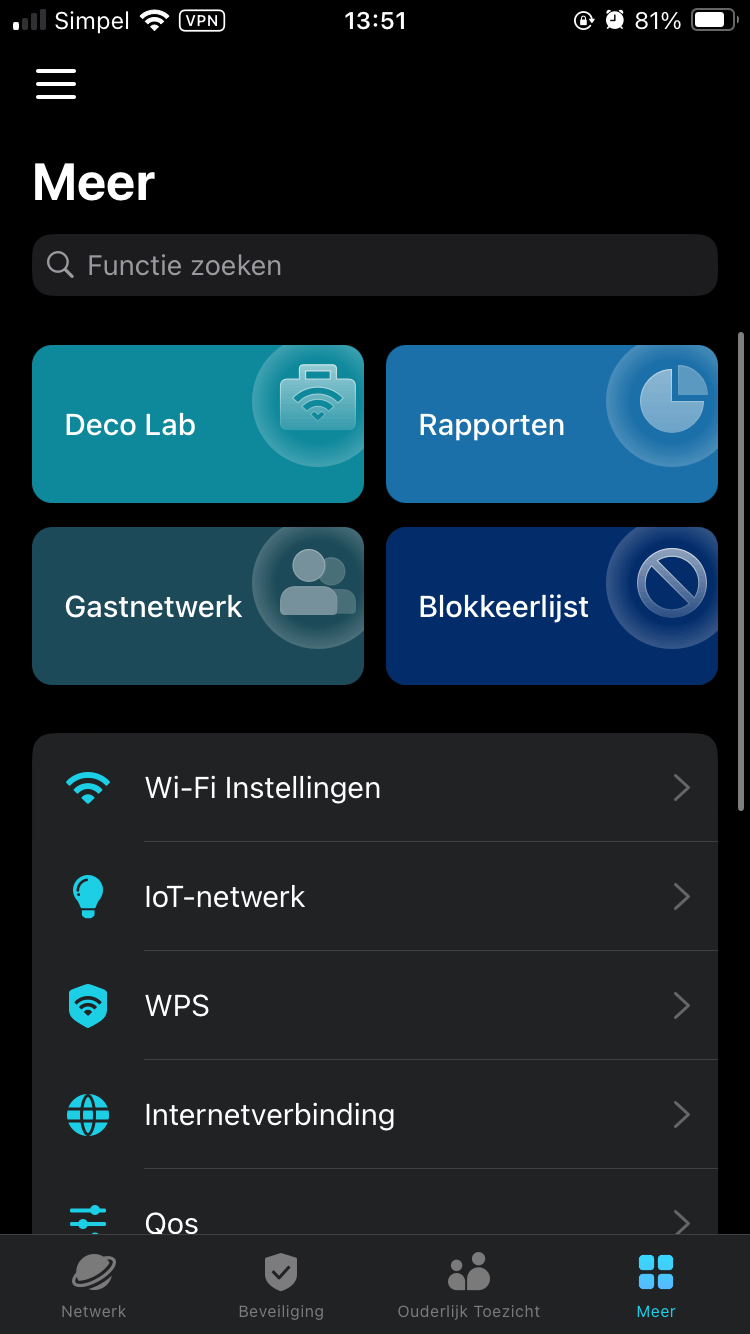Switch to the Netwerk tab
Screen dimensions: 750x1334
[x=94, y=1284]
